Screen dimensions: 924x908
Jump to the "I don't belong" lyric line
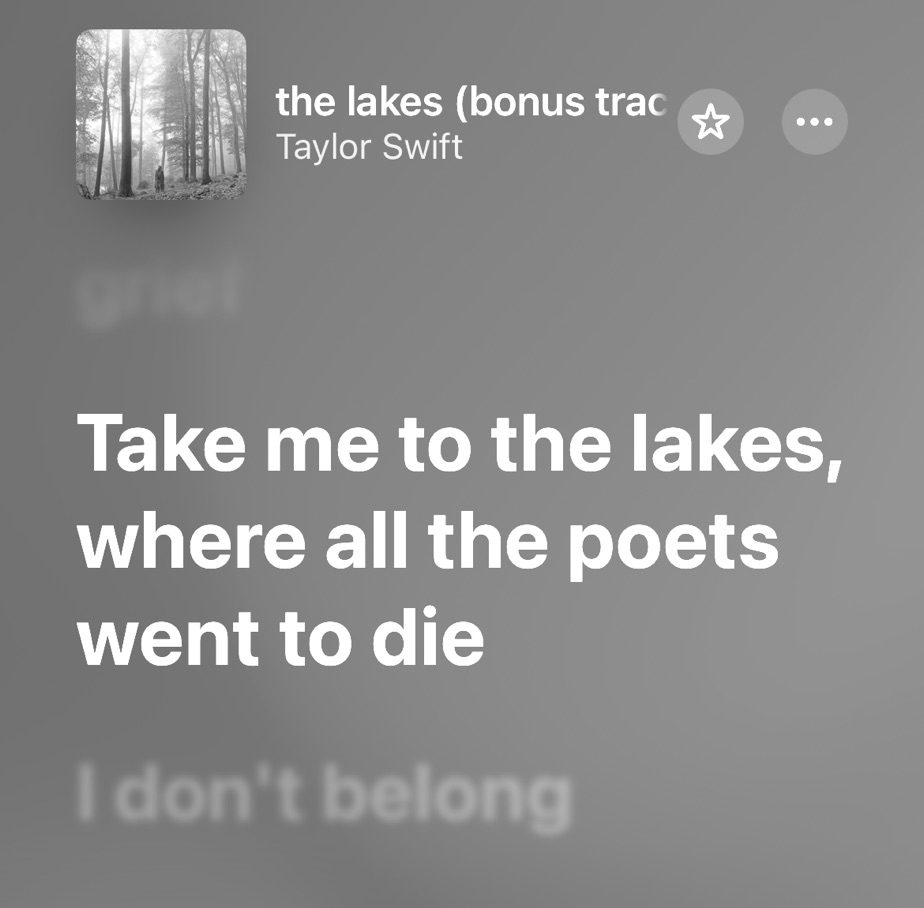click(324, 797)
